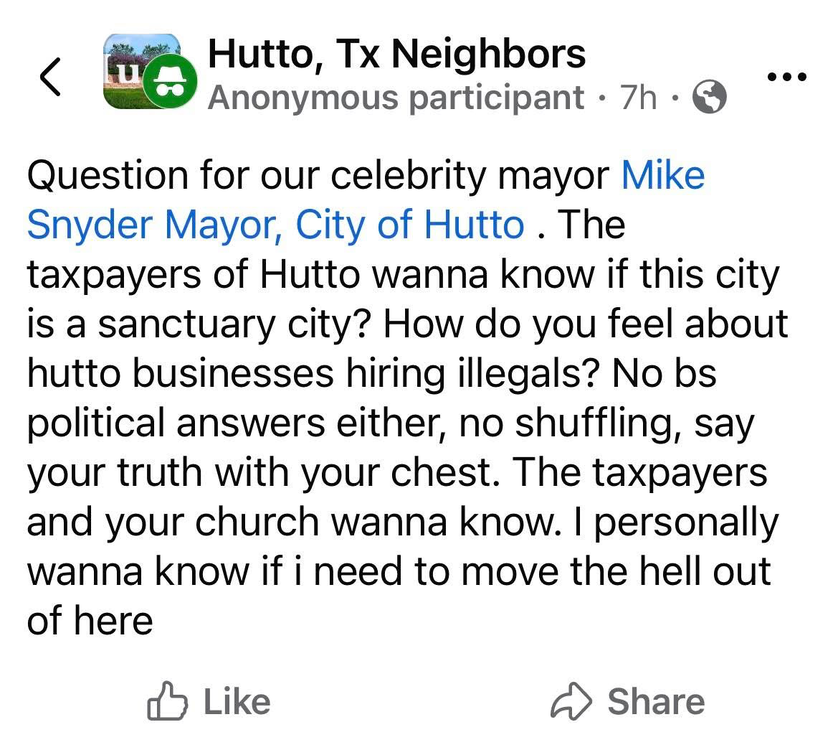This screenshot has width=838, height=750.
Task: Share this post
Action: click(628, 701)
